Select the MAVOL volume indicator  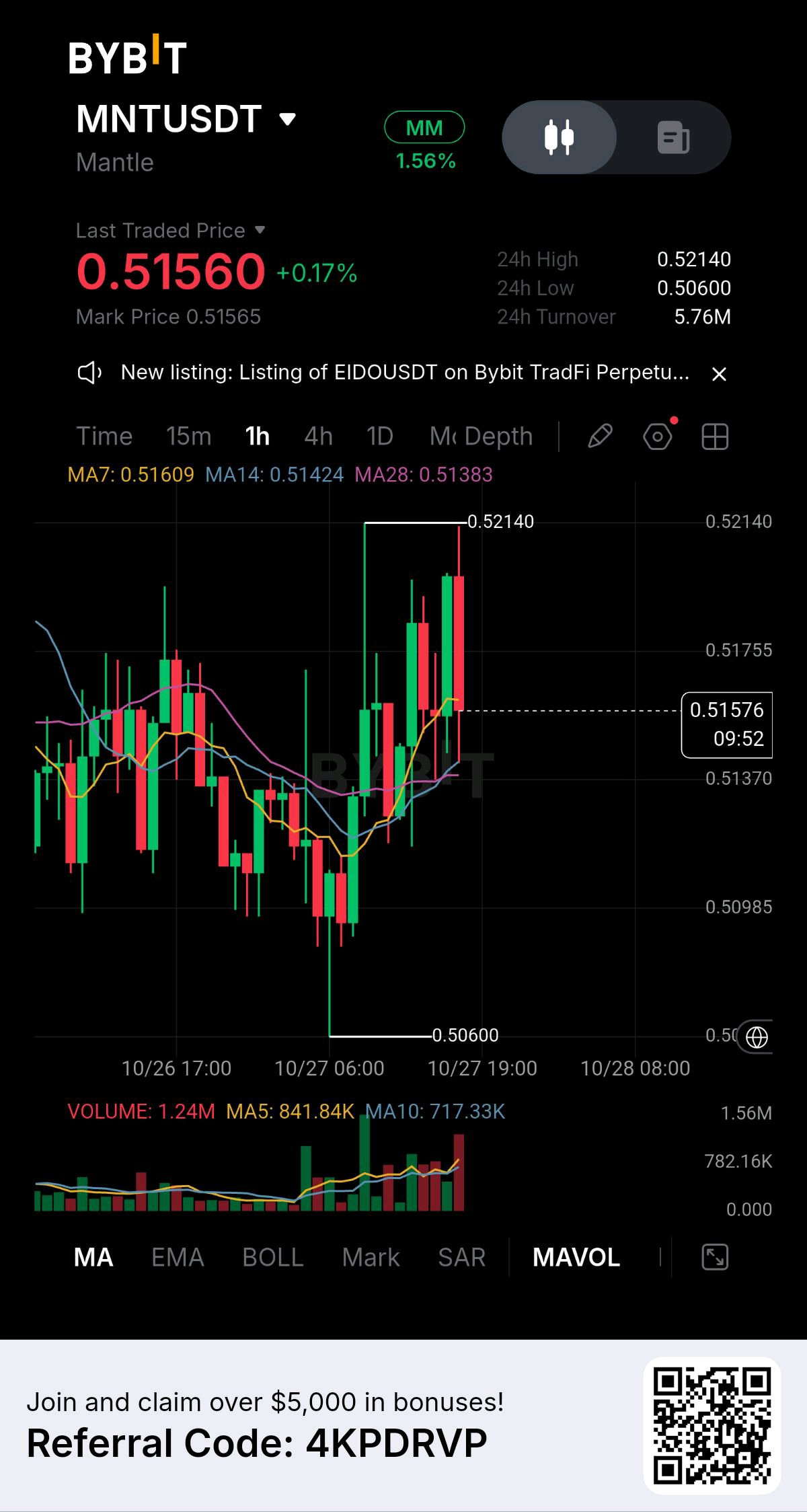tap(576, 1257)
